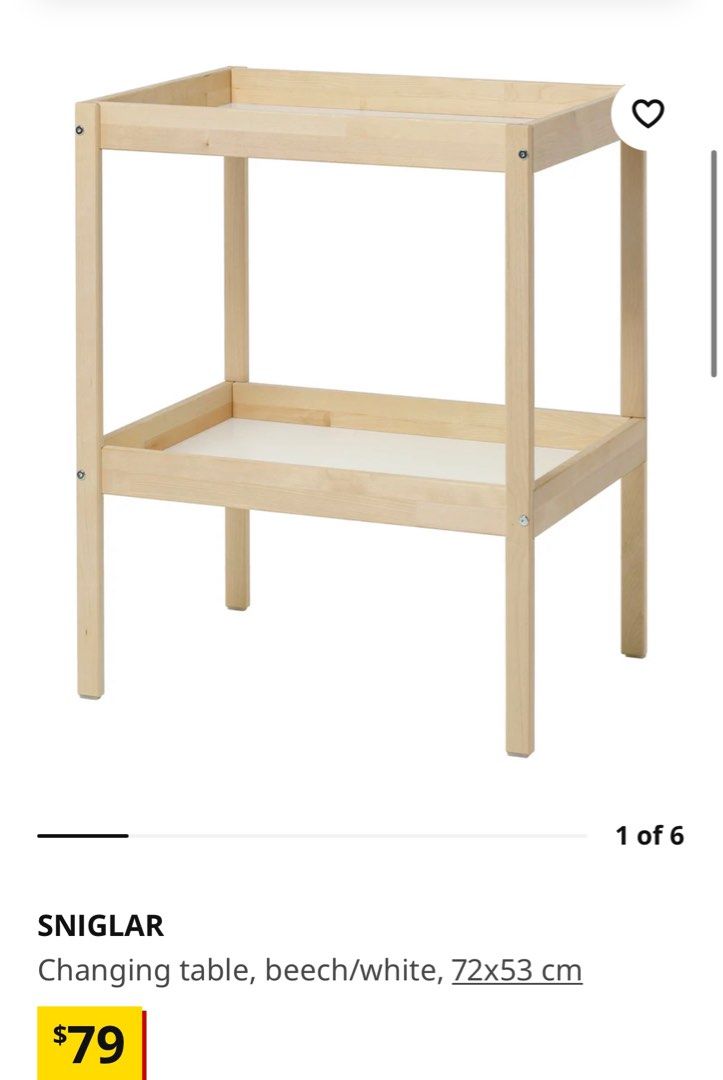Select the SNIGLAR product name

coord(98,927)
